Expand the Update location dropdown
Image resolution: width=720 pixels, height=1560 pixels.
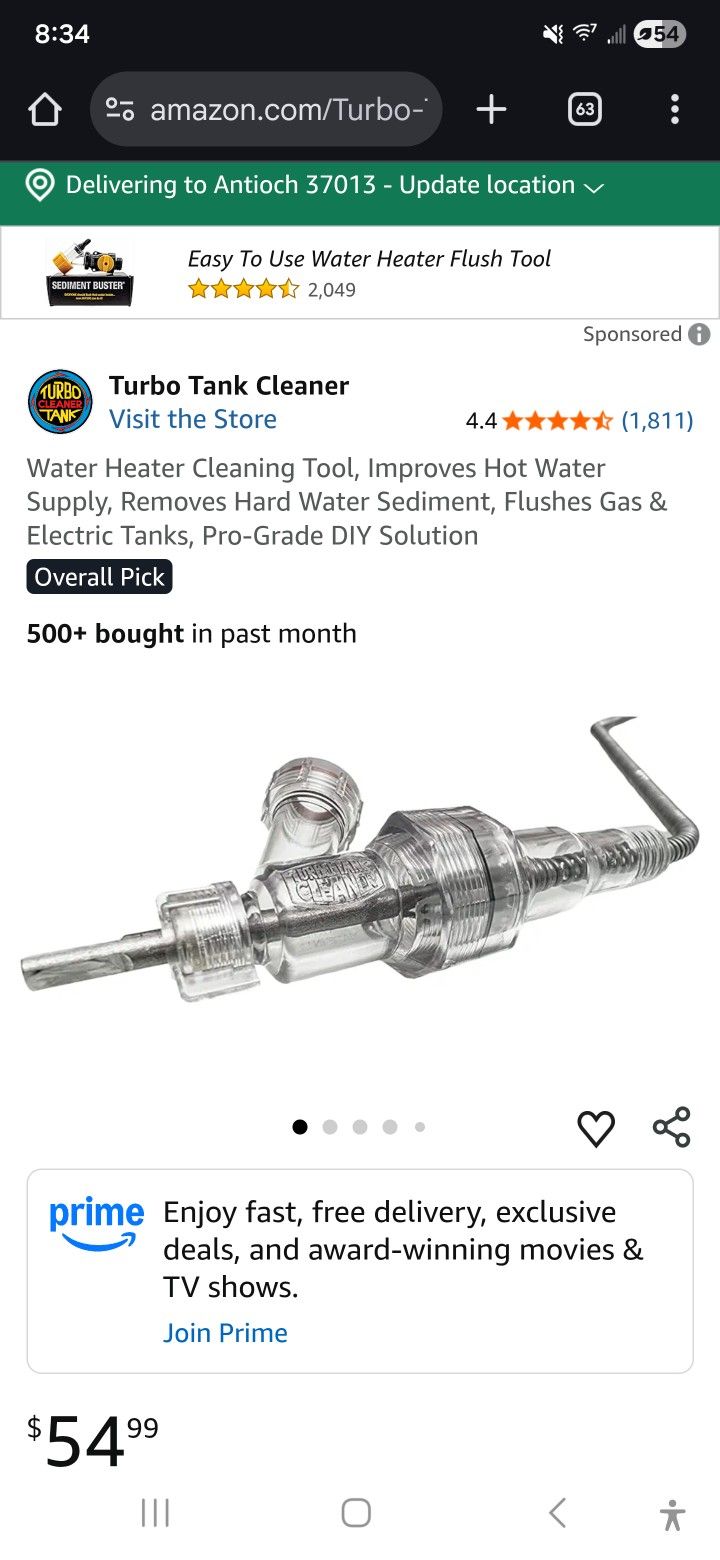tap(595, 187)
